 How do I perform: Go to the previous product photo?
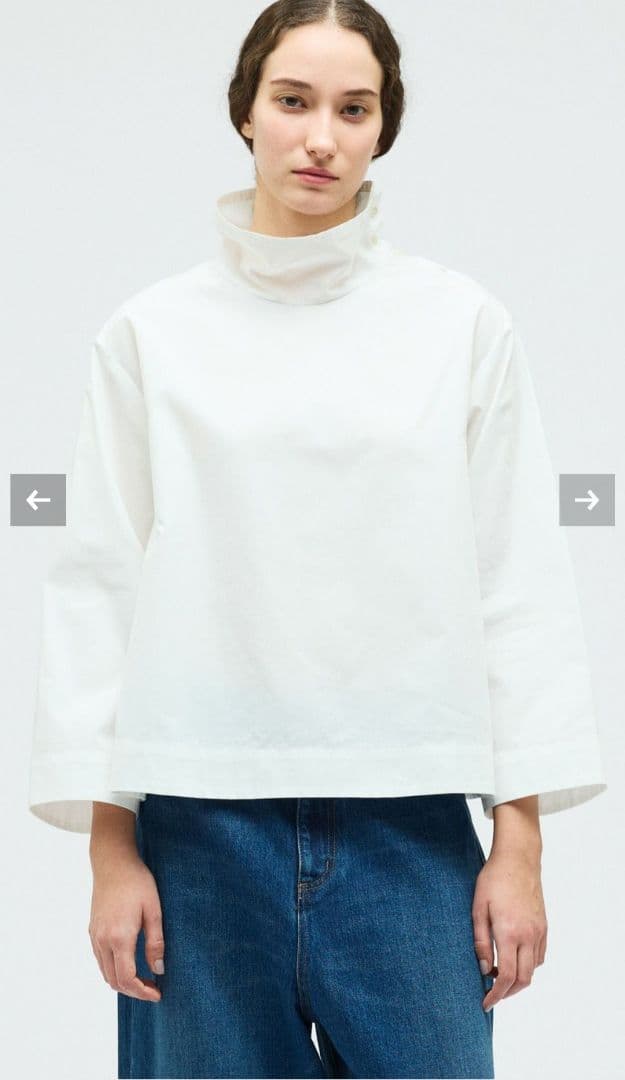[x=38, y=500]
